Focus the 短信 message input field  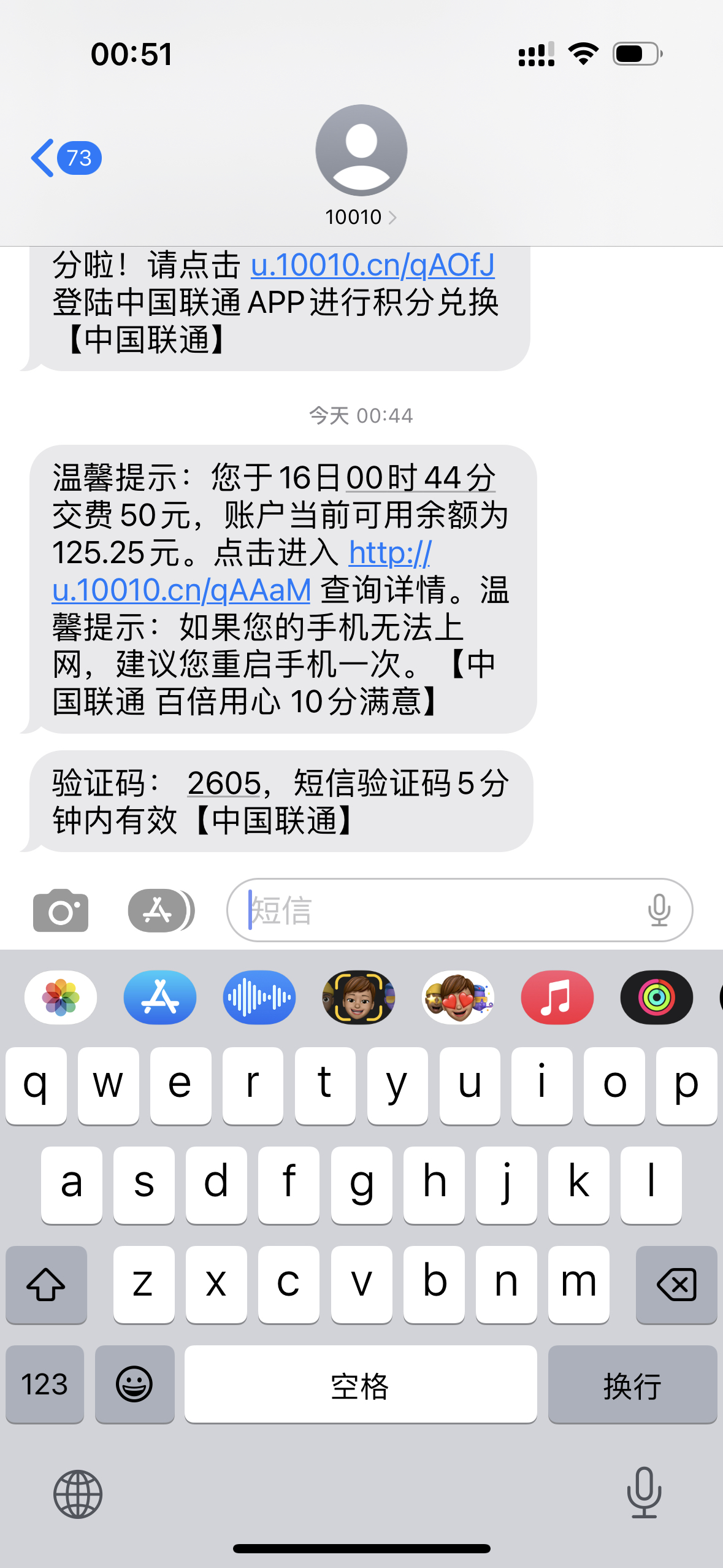[442, 910]
